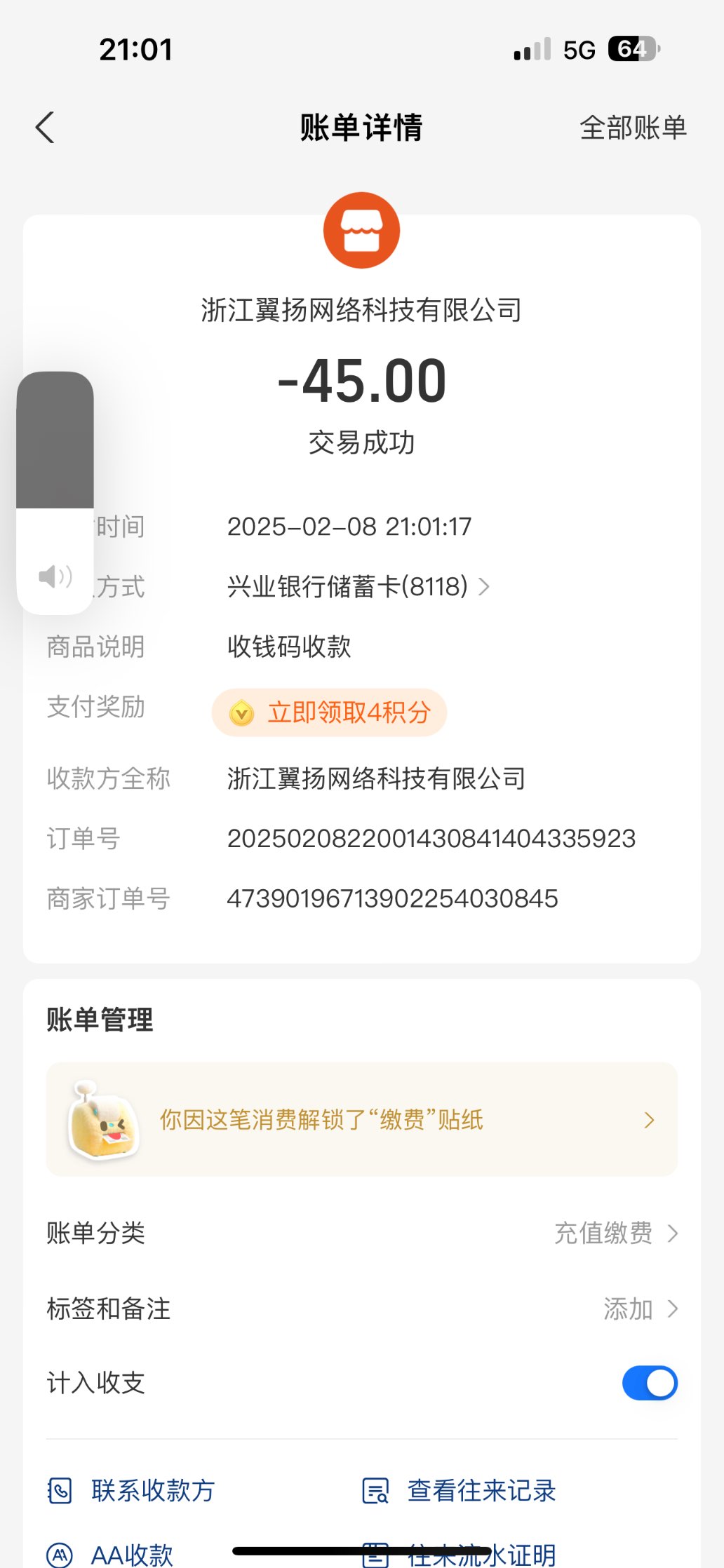724x1568 pixels.
Task: Go back using the top-left arrow
Action: click(45, 128)
